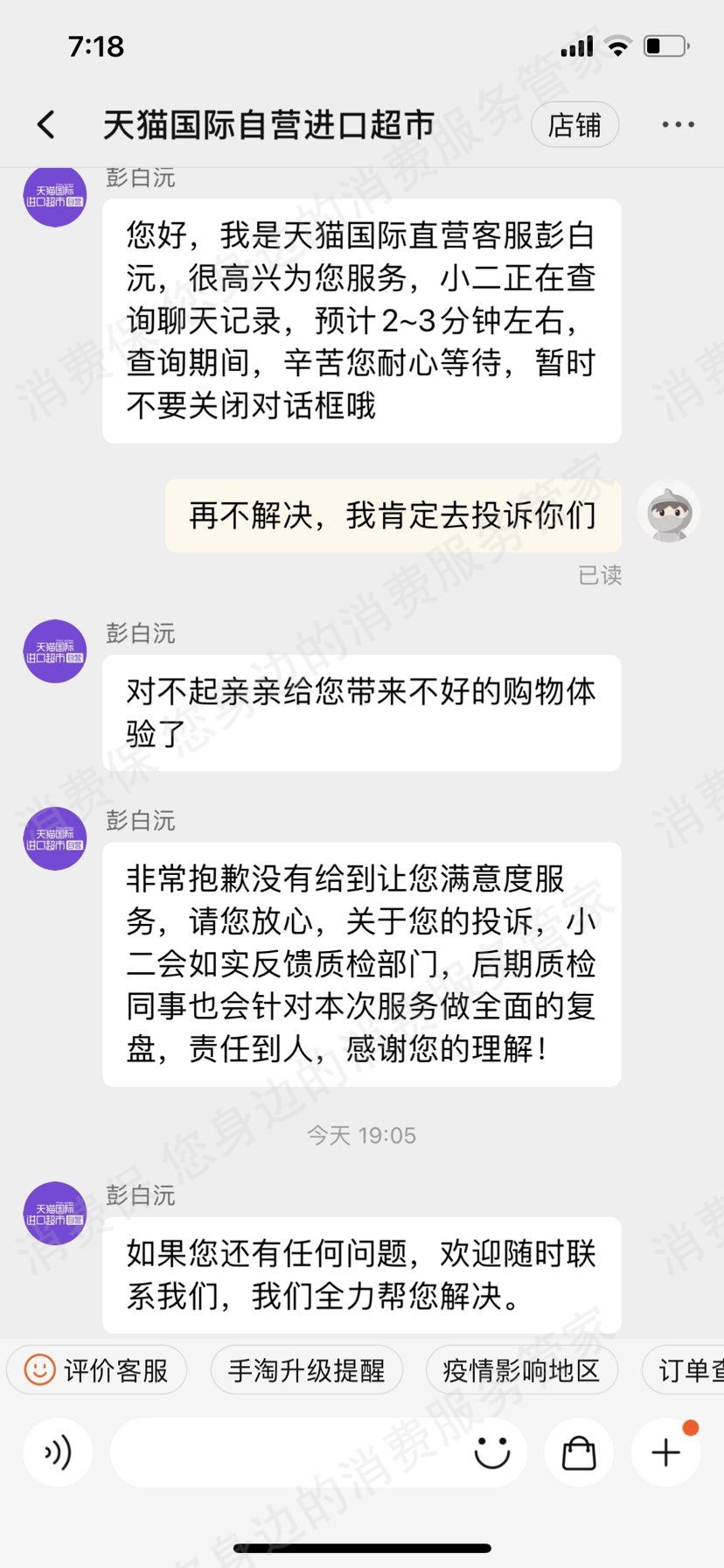Open the emoji picker
This screenshot has width=724, height=1568.
coord(491,1453)
